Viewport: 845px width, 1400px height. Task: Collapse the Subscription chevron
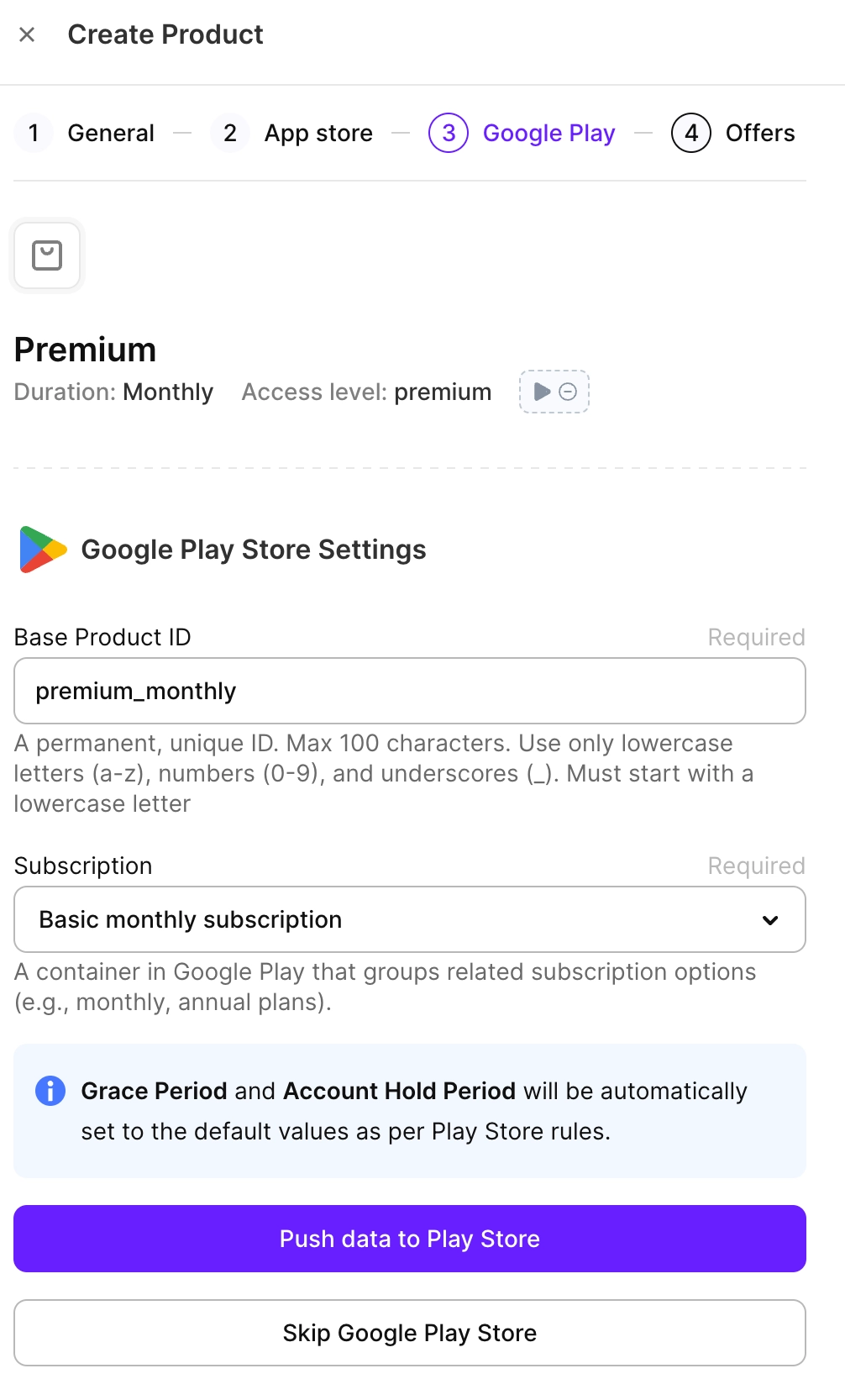tap(771, 919)
